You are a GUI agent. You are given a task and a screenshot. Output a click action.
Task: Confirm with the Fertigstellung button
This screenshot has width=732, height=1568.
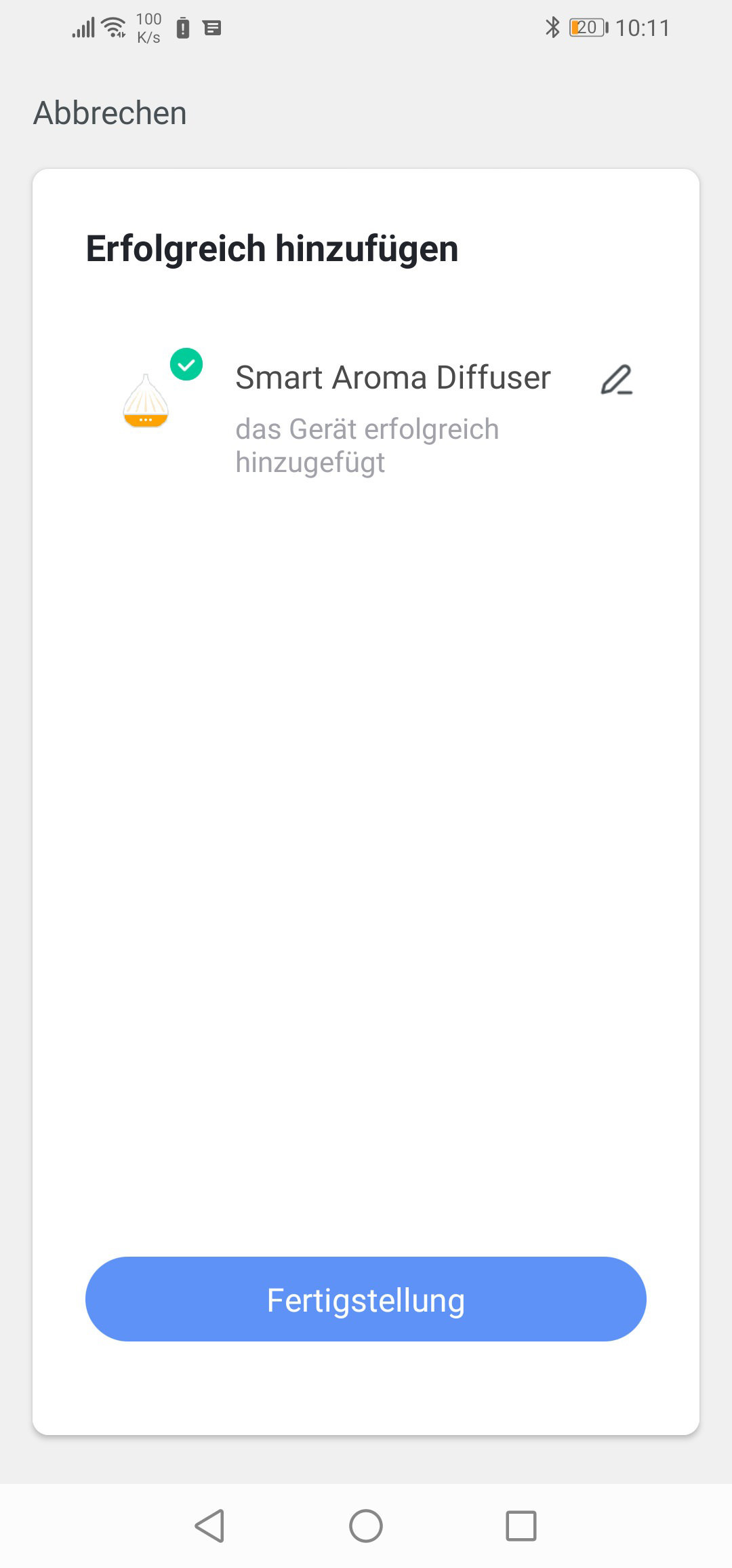click(x=366, y=1299)
